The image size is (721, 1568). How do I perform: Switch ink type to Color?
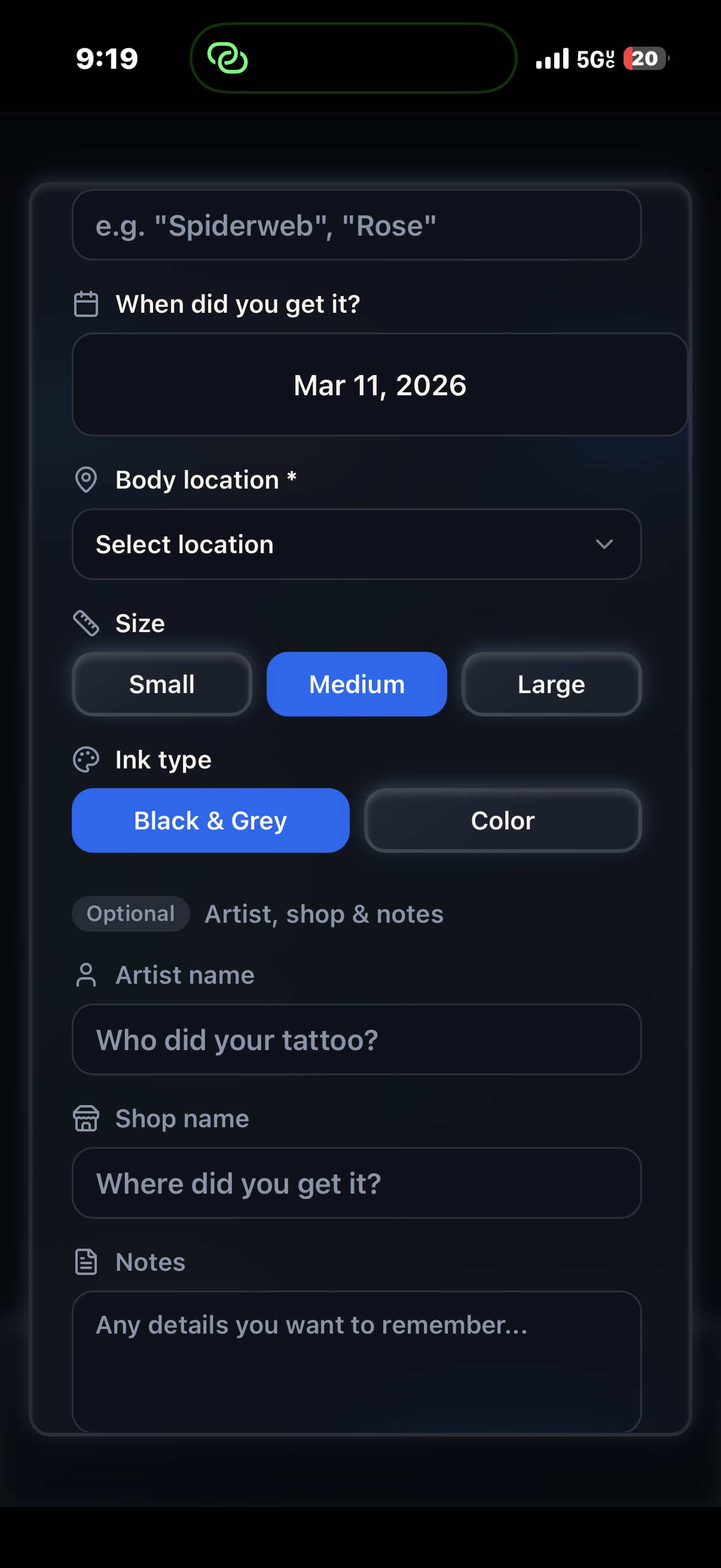(503, 820)
